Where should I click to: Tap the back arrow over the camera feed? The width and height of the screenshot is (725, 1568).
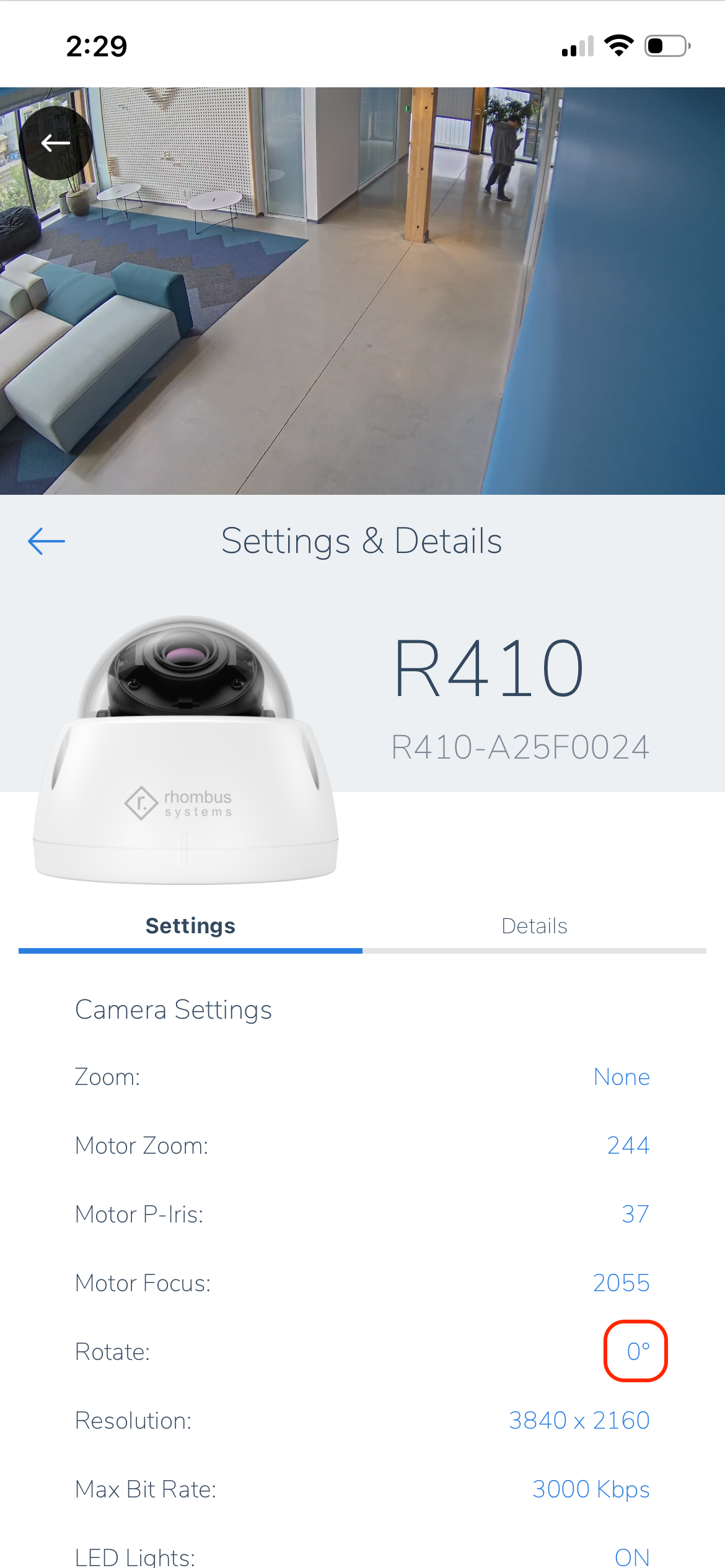coord(56,143)
